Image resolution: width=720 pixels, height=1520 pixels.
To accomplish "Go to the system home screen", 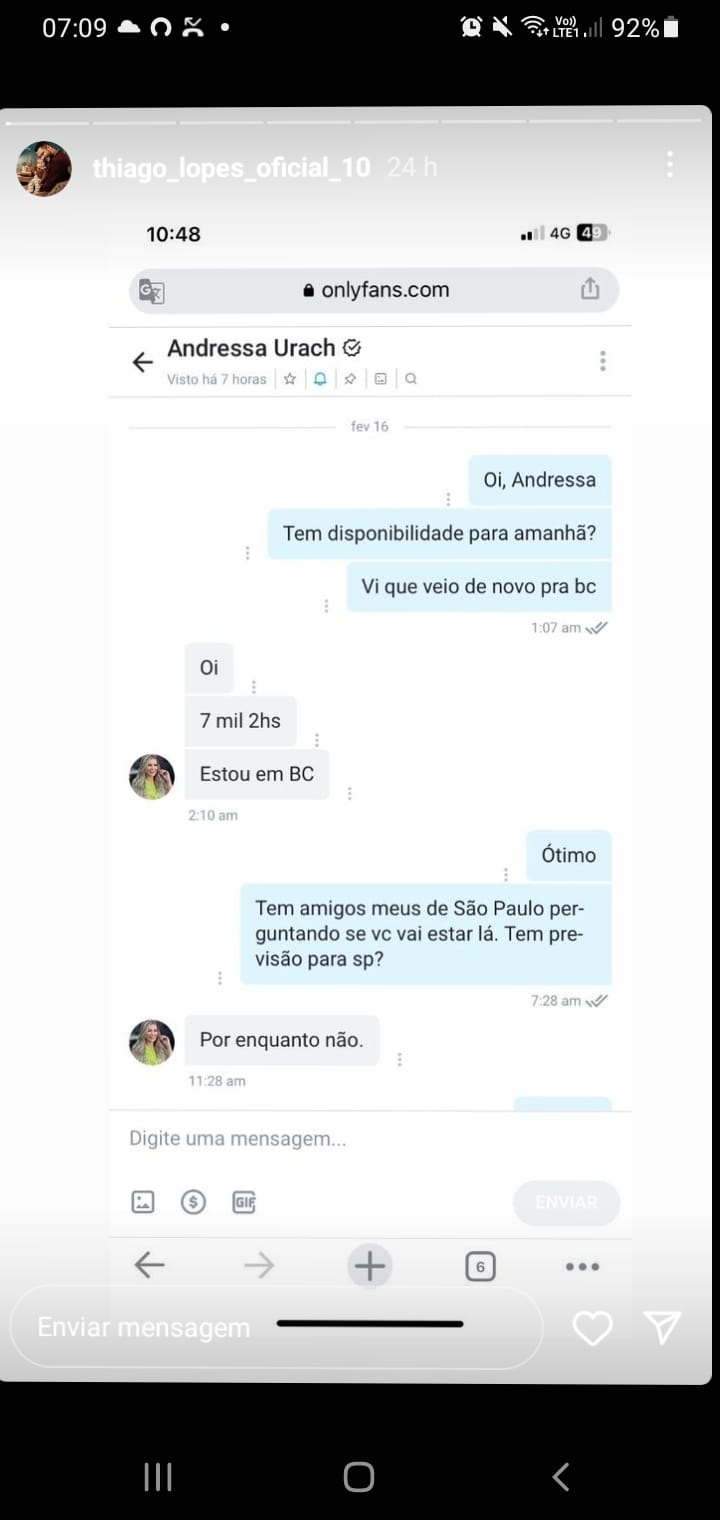I will click(x=359, y=1476).
